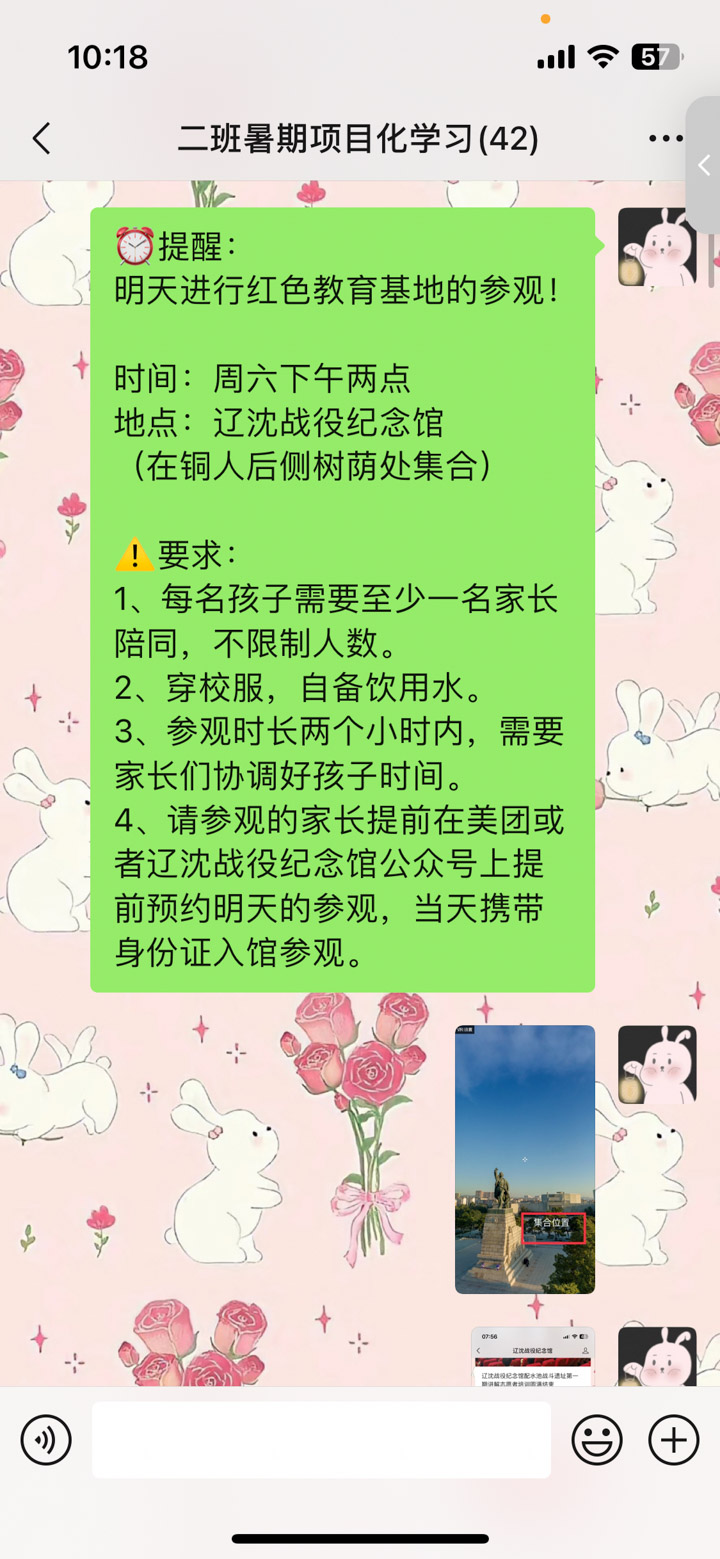Go back from the group chat
Image resolution: width=720 pixels, height=1559 pixels.
tap(41, 139)
